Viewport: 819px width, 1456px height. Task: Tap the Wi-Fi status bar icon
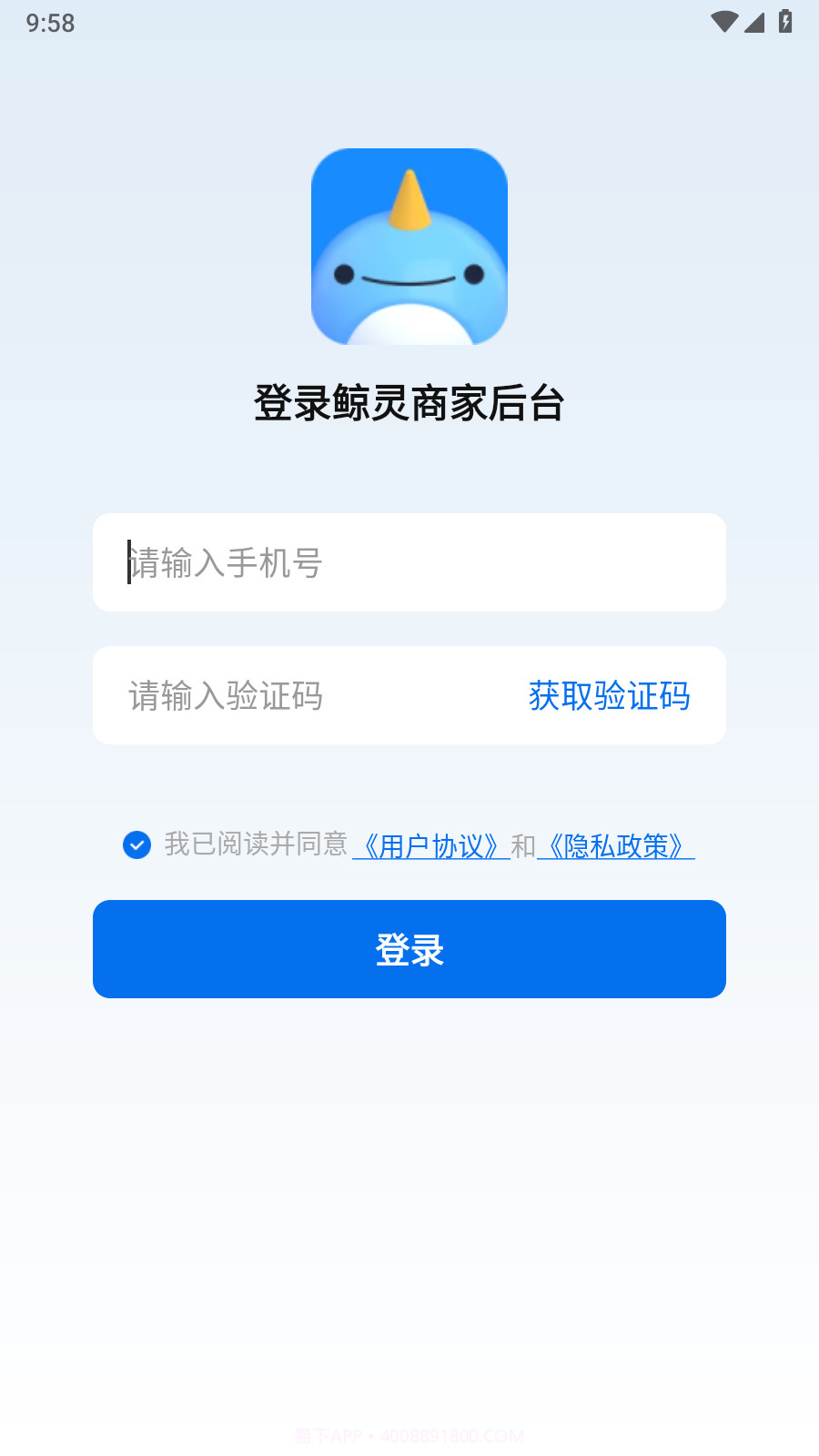pyautogui.click(x=723, y=23)
